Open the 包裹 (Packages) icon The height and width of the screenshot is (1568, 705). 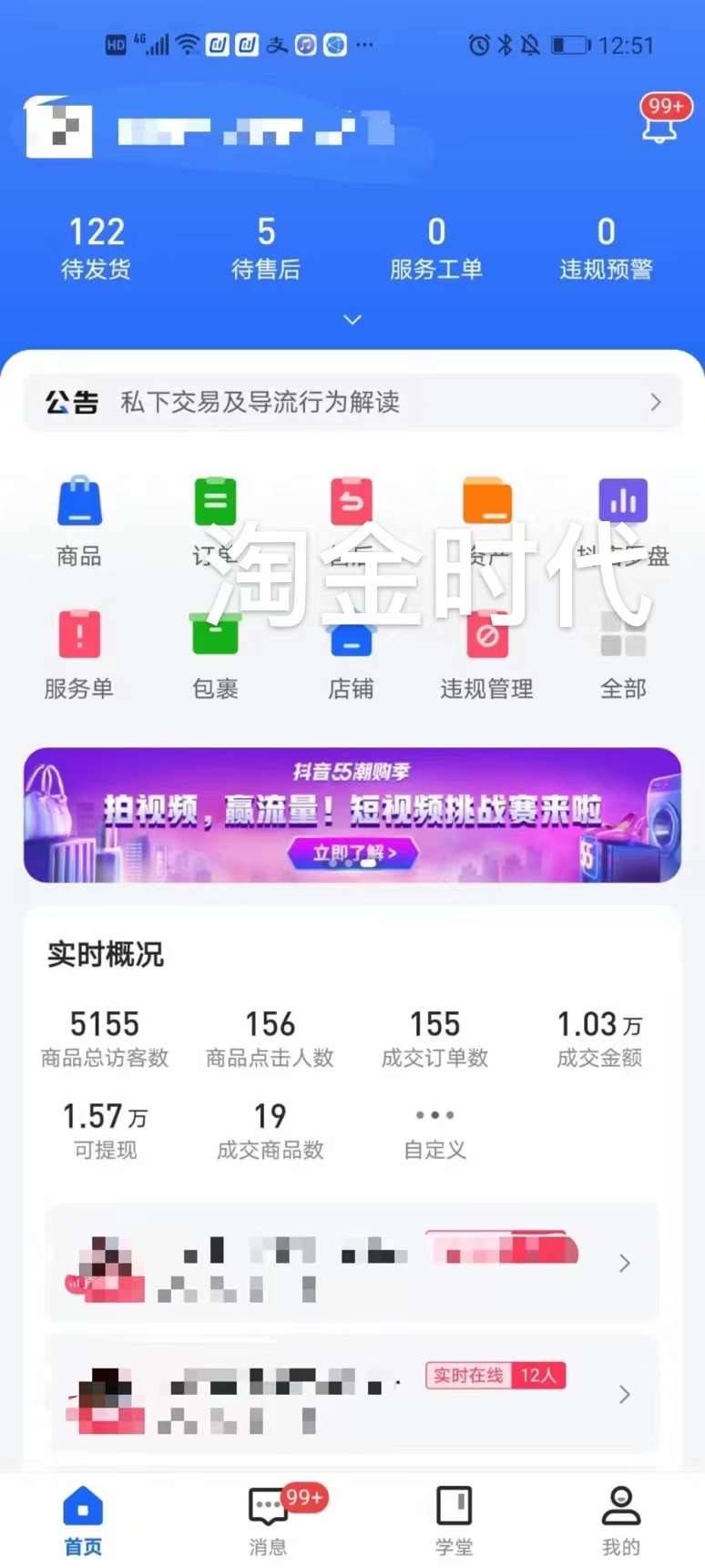point(215,651)
